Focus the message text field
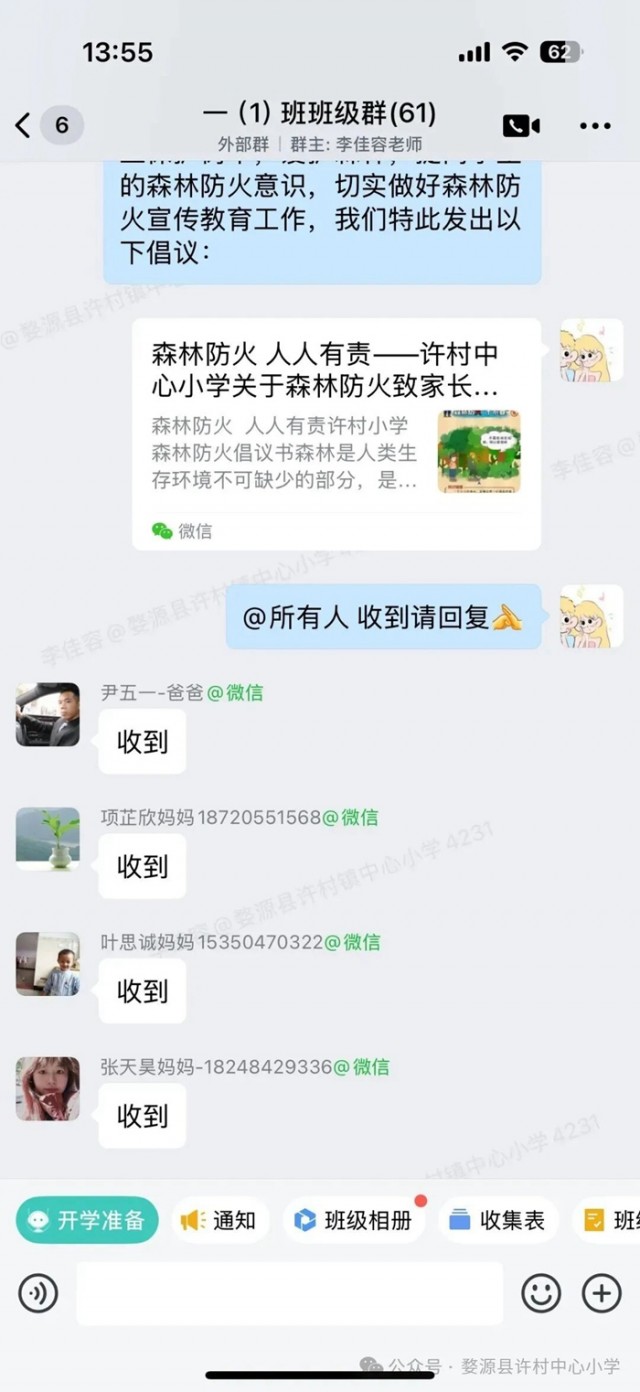Image resolution: width=640 pixels, height=1392 pixels. click(x=290, y=1294)
